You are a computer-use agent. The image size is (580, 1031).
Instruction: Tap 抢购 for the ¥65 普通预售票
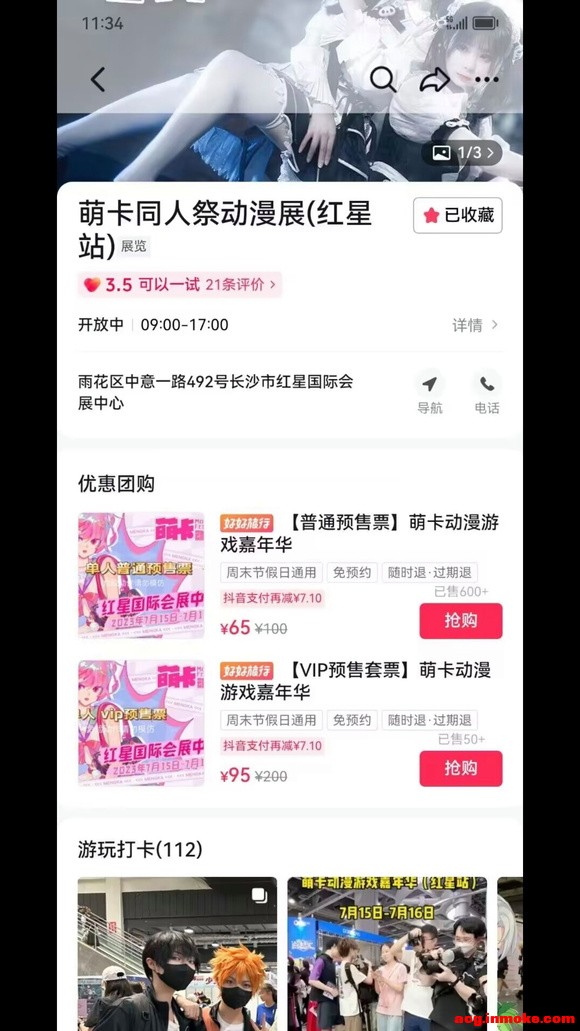pyautogui.click(x=460, y=621)
